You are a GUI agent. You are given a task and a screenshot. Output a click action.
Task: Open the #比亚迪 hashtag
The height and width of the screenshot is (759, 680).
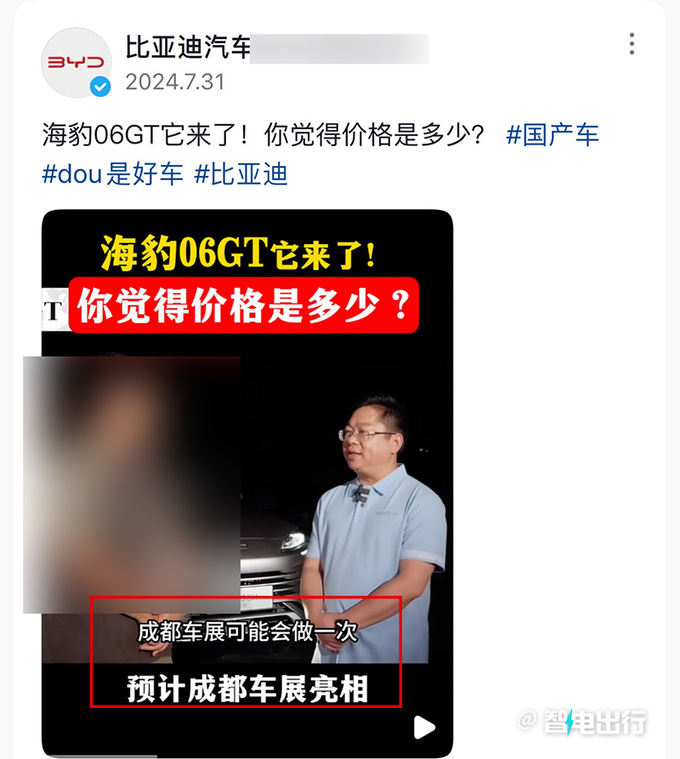coord(241,174)
